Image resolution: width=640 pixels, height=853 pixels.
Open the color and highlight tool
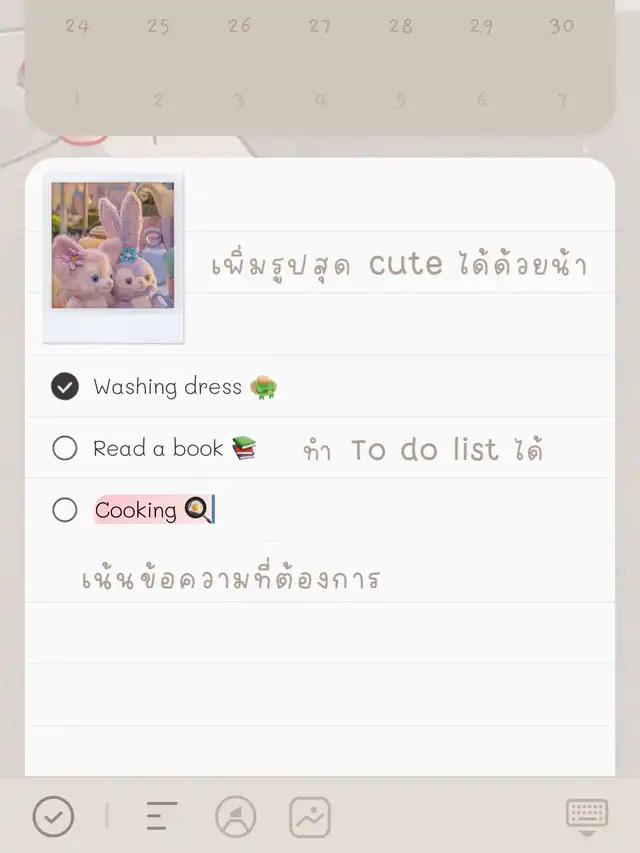click(236, 817)
